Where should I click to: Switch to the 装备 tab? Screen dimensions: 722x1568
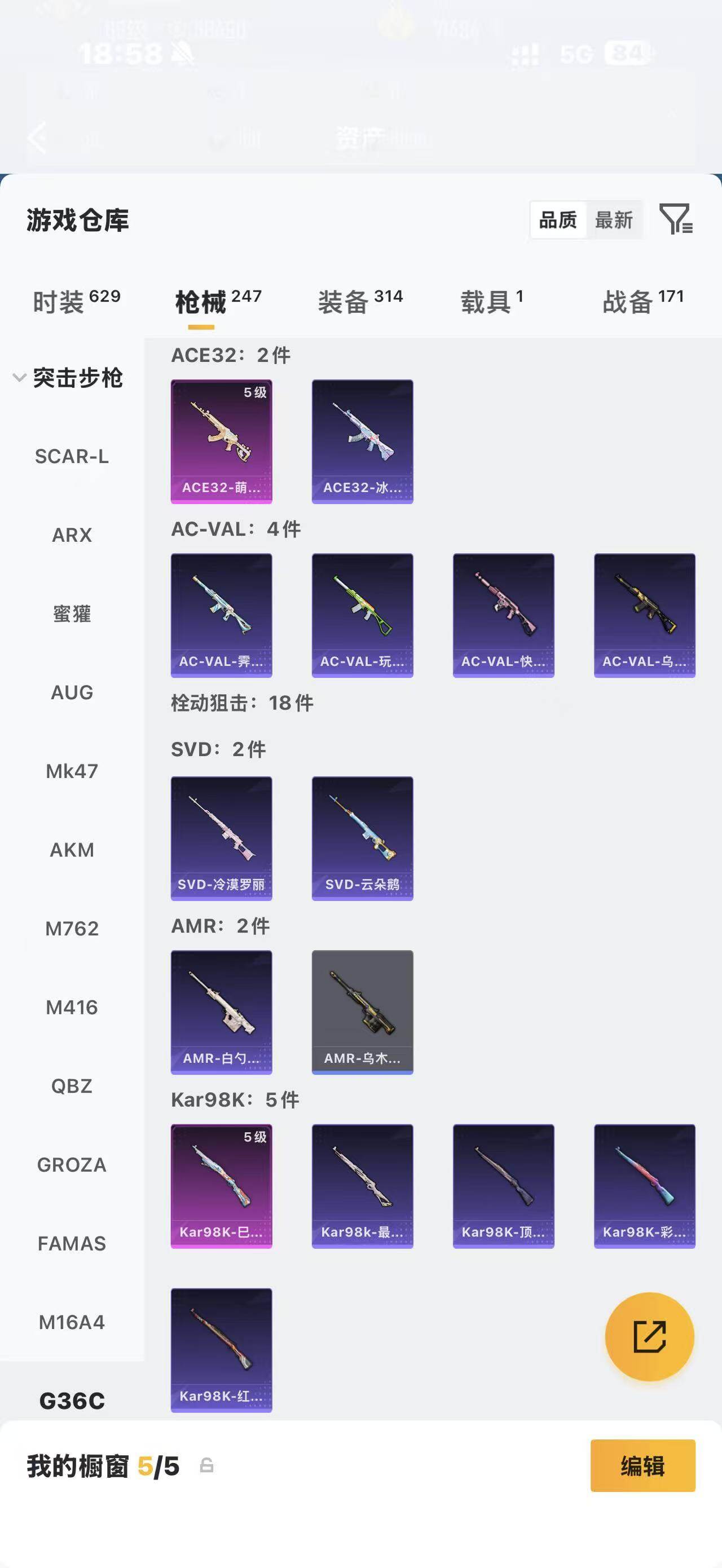tap(360, 301)
